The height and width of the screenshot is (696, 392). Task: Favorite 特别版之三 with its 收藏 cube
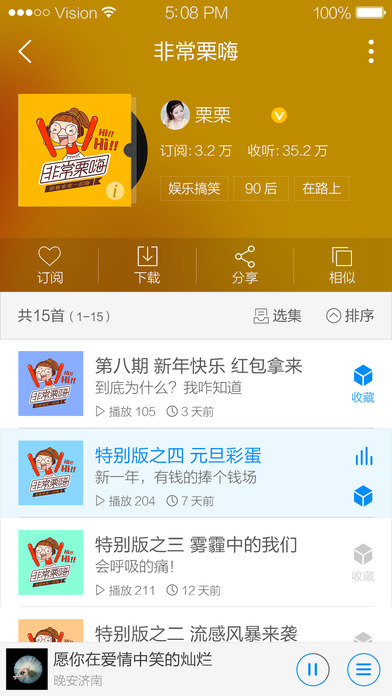pos(363,563)
